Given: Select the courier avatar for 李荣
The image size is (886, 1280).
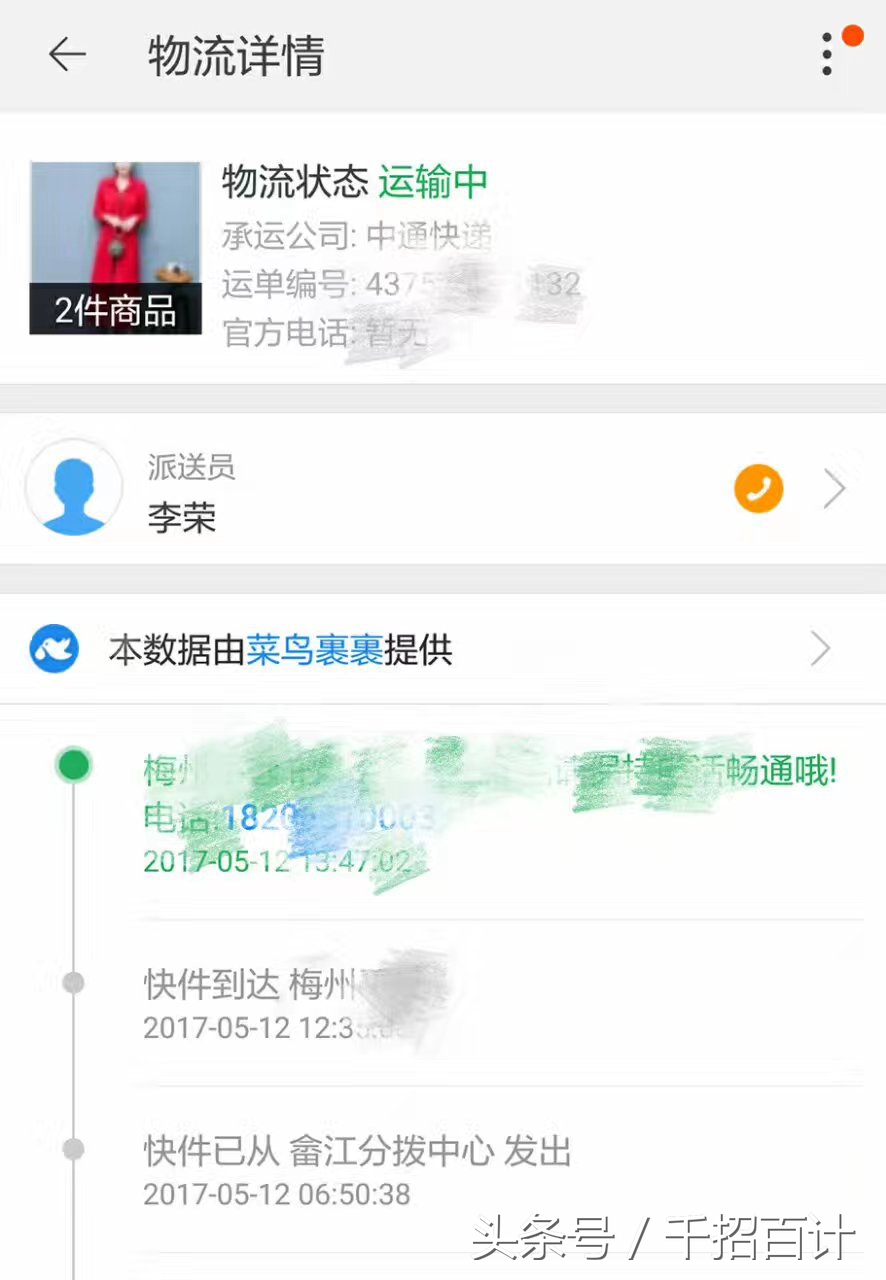Looking at the screenshot, I should pyautogui.click(x=74, y=488).
